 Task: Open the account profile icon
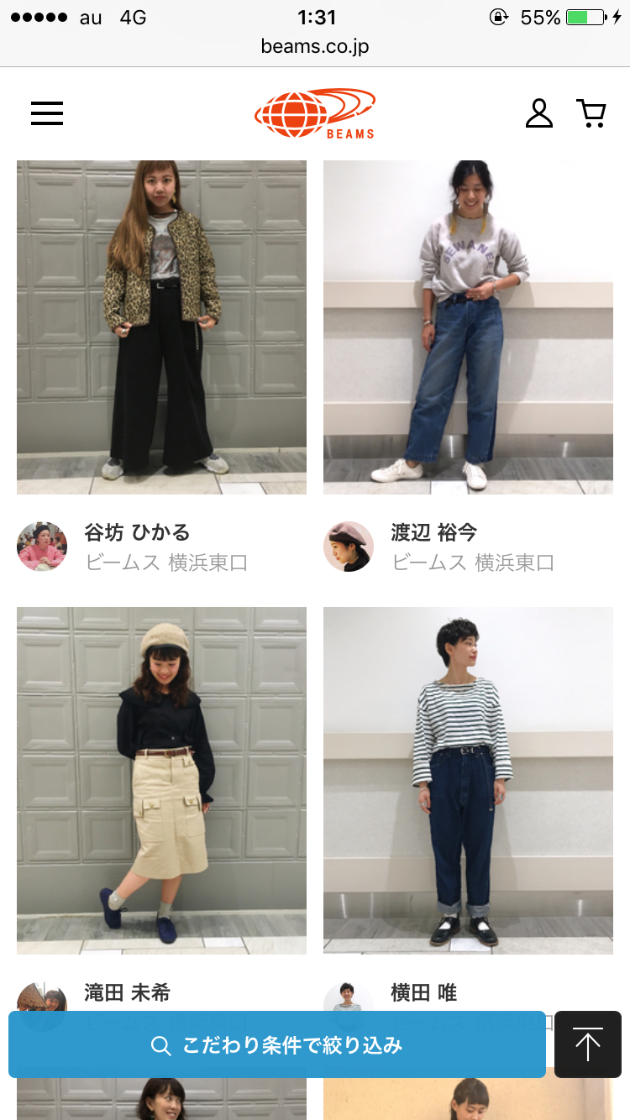point(539,114)
